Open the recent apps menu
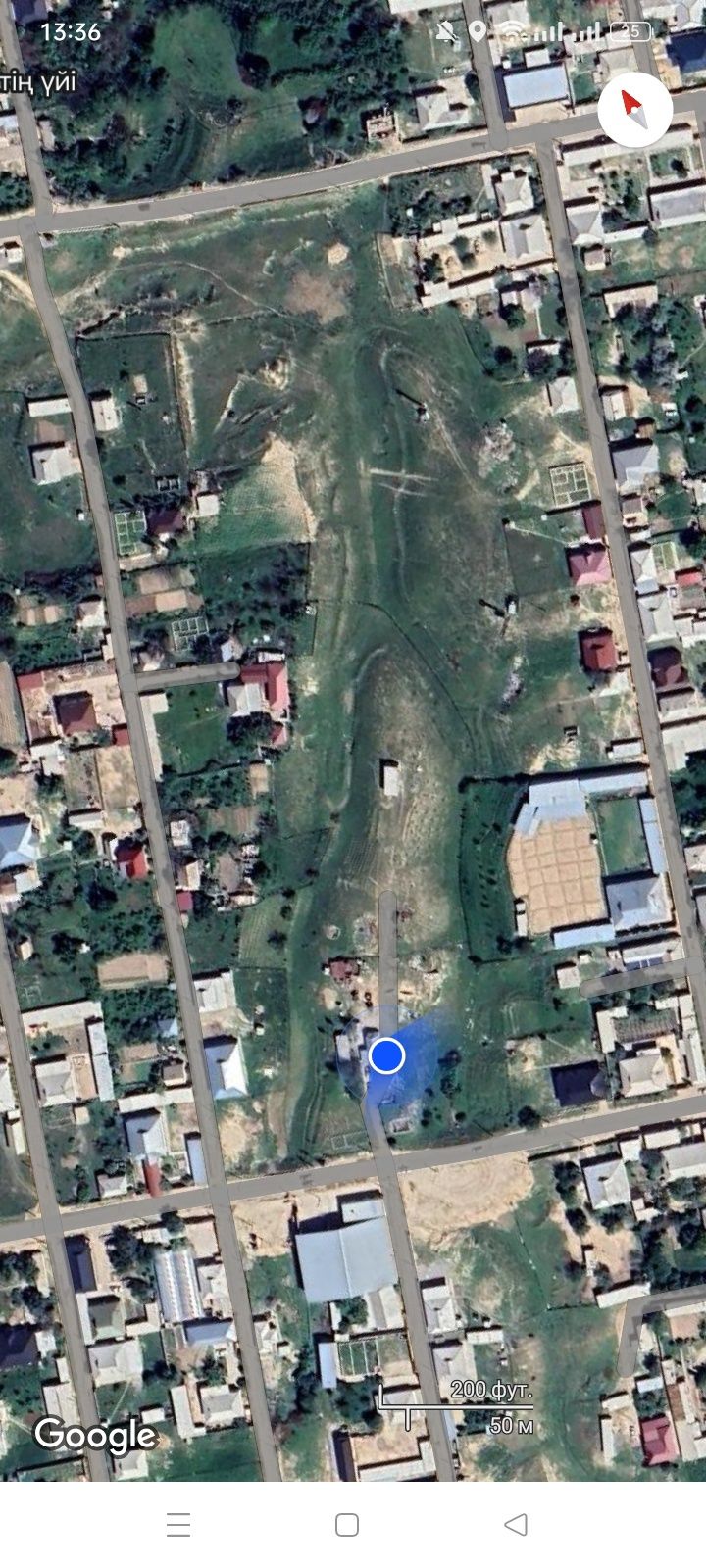 coord(178,1524)
